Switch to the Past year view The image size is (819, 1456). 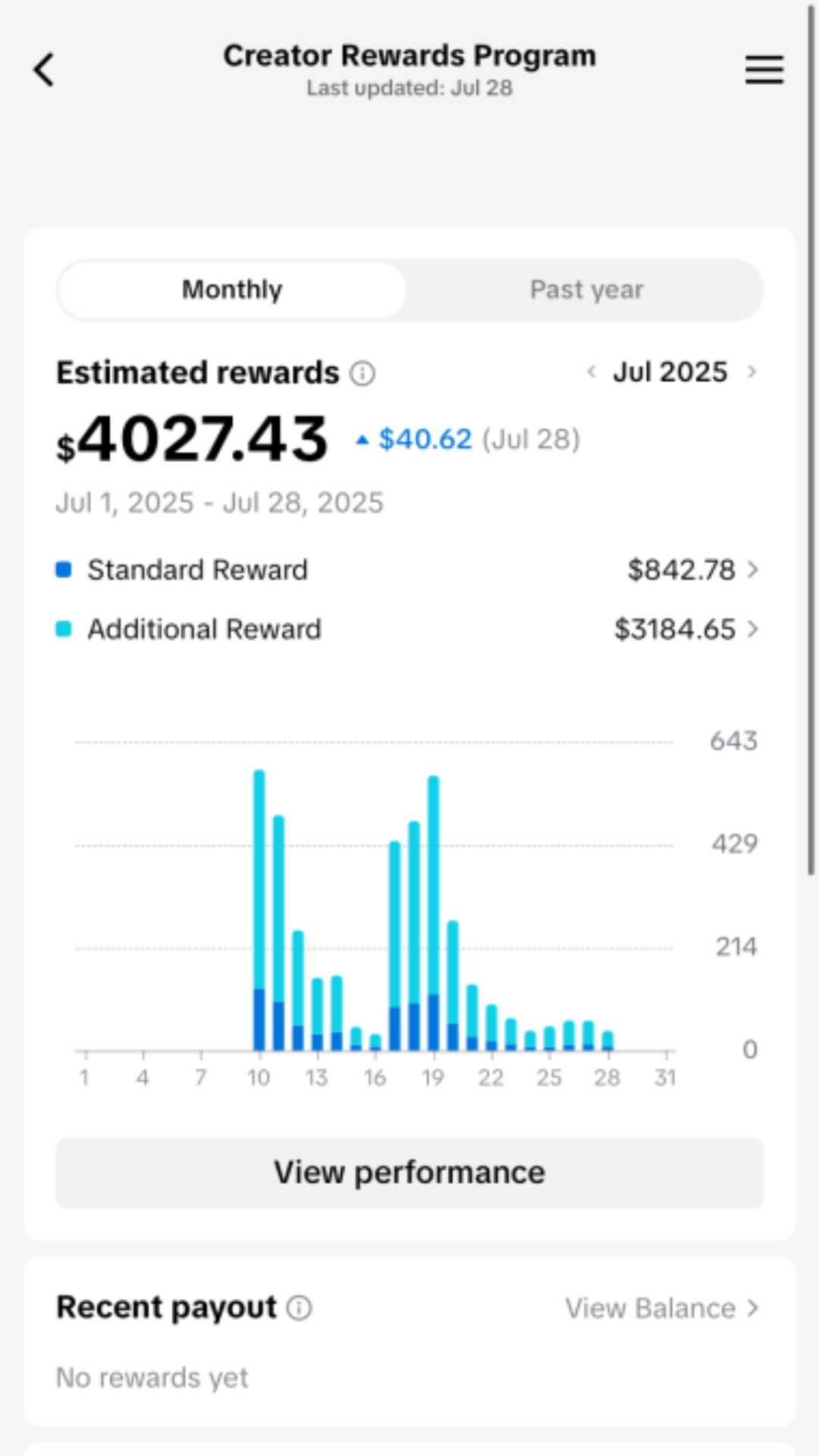pyautogui.click(x=586, y=290)
